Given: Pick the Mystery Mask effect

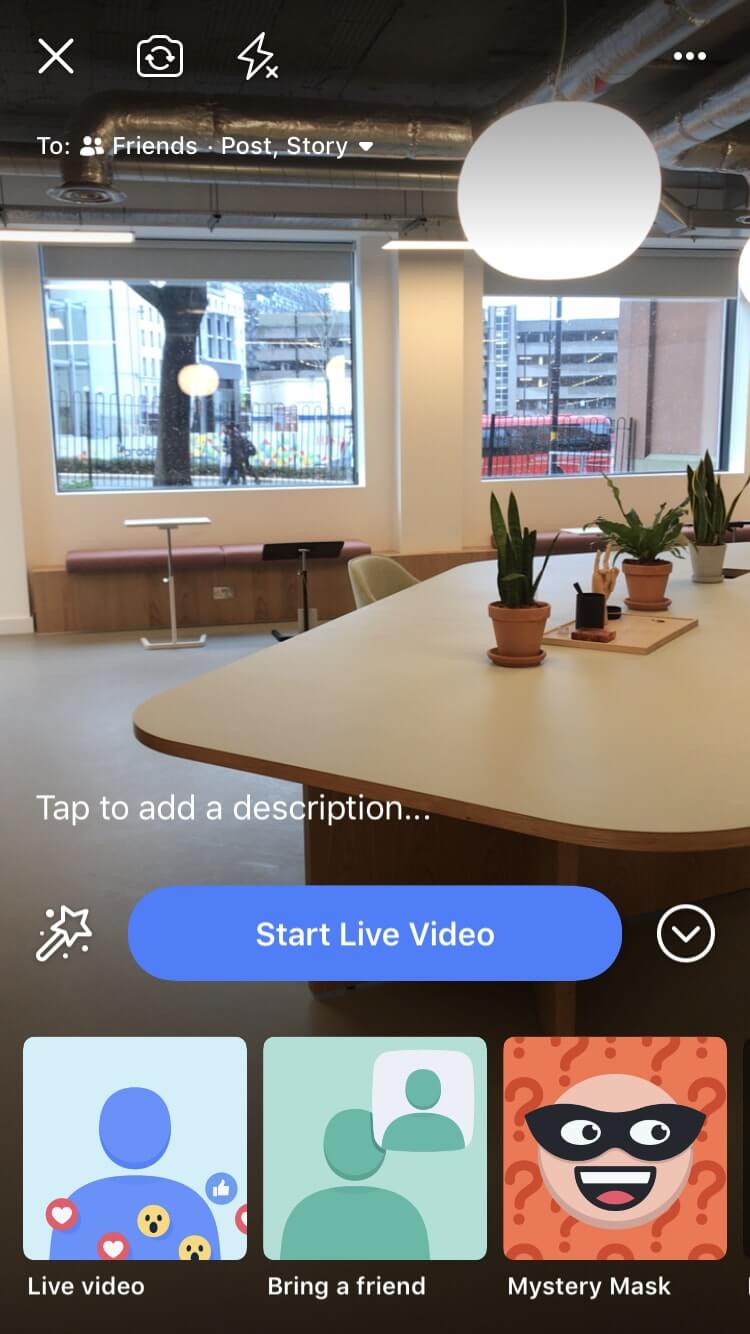Looking at the screenshot, I should pos(615,1148).
